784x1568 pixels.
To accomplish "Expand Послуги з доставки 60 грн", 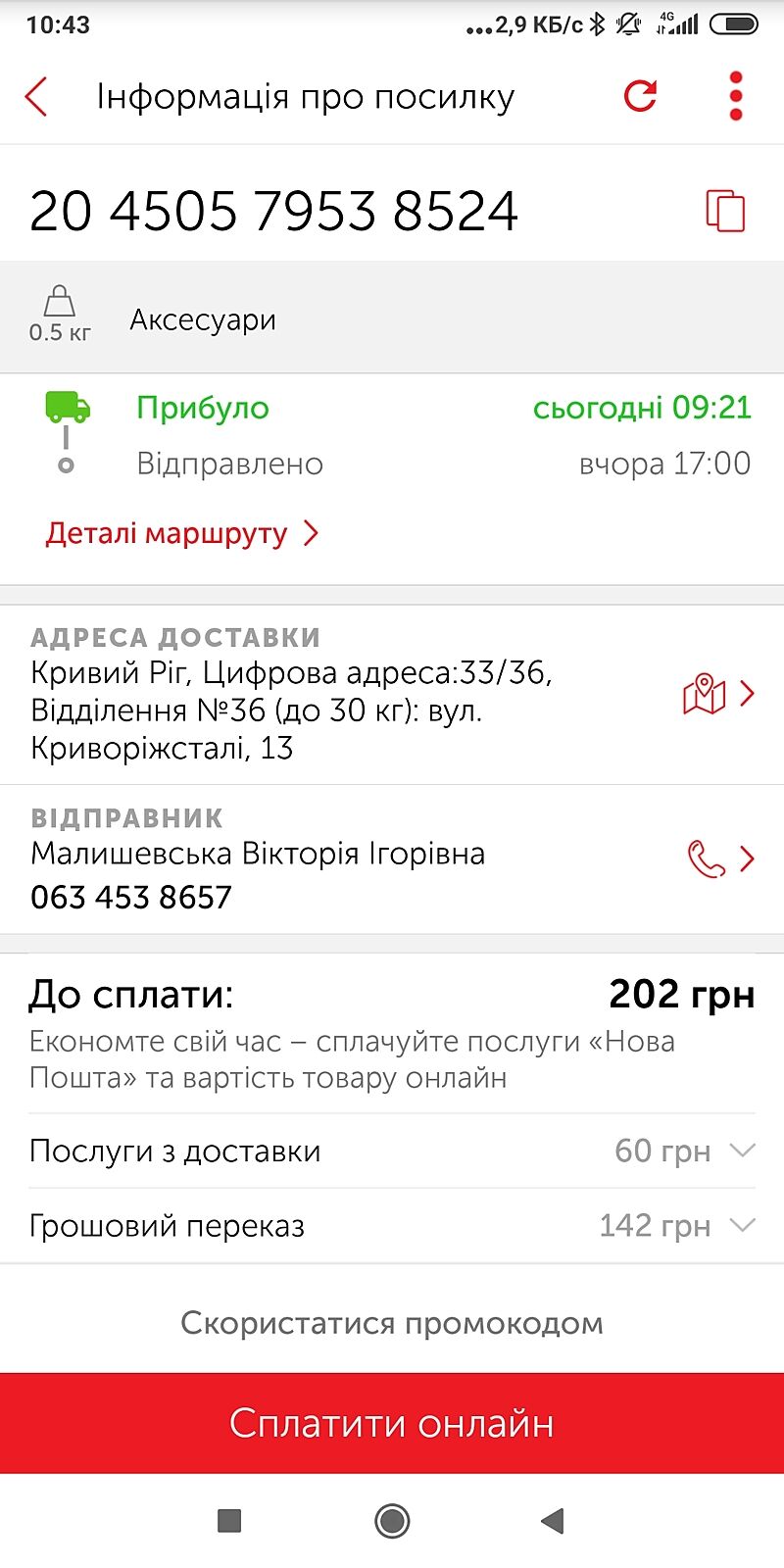I will [743, 1151].
